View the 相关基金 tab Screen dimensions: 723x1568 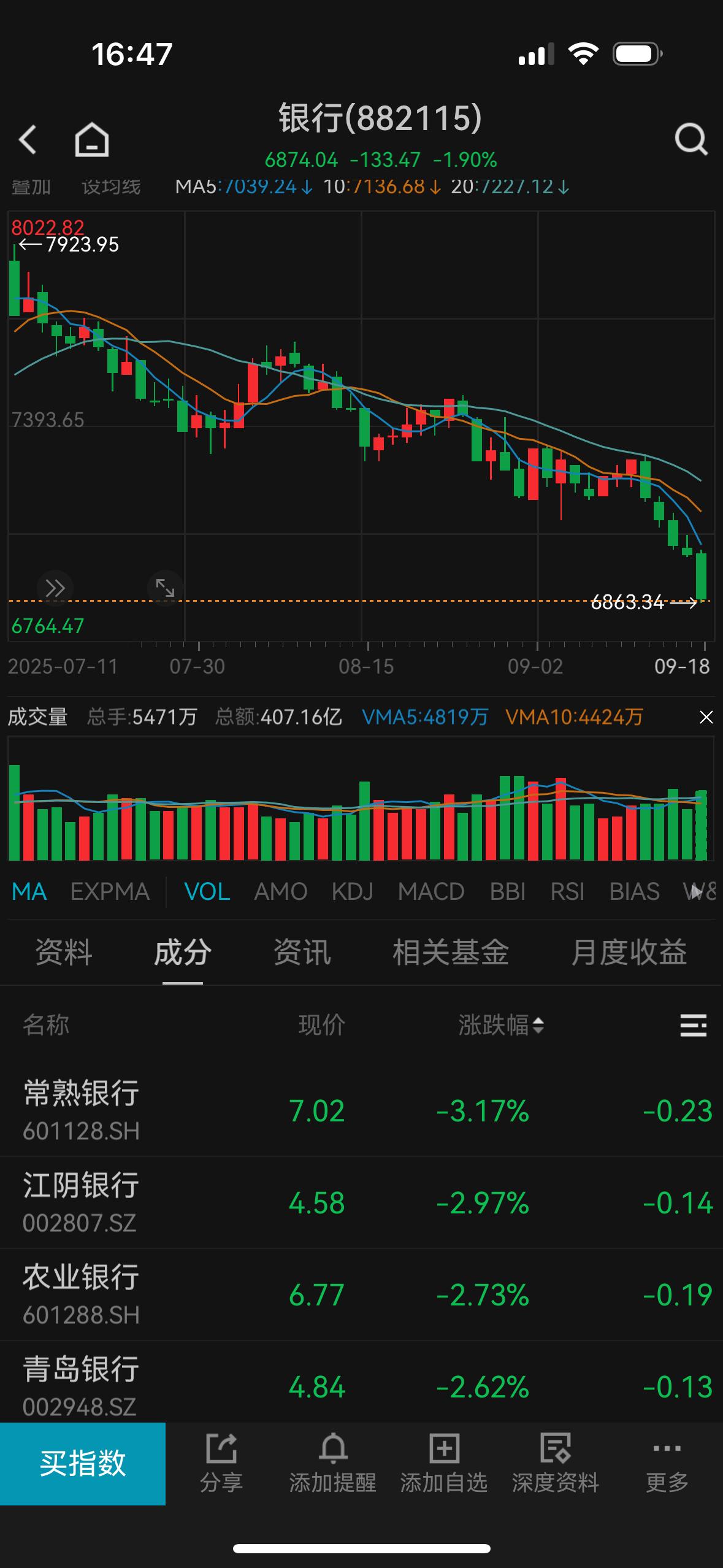(x=451, y=953)
